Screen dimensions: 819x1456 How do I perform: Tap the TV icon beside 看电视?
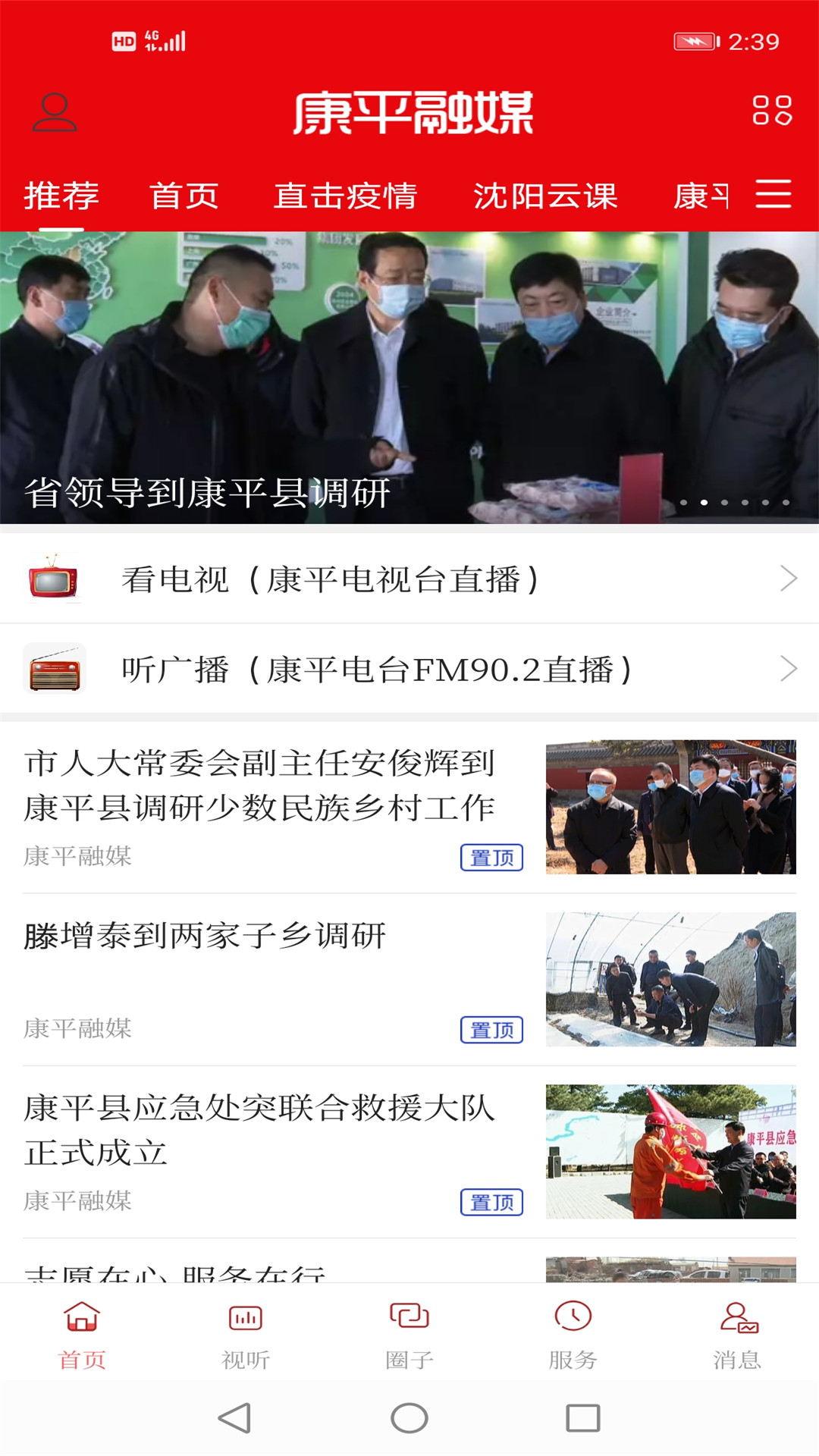point(53,580)
